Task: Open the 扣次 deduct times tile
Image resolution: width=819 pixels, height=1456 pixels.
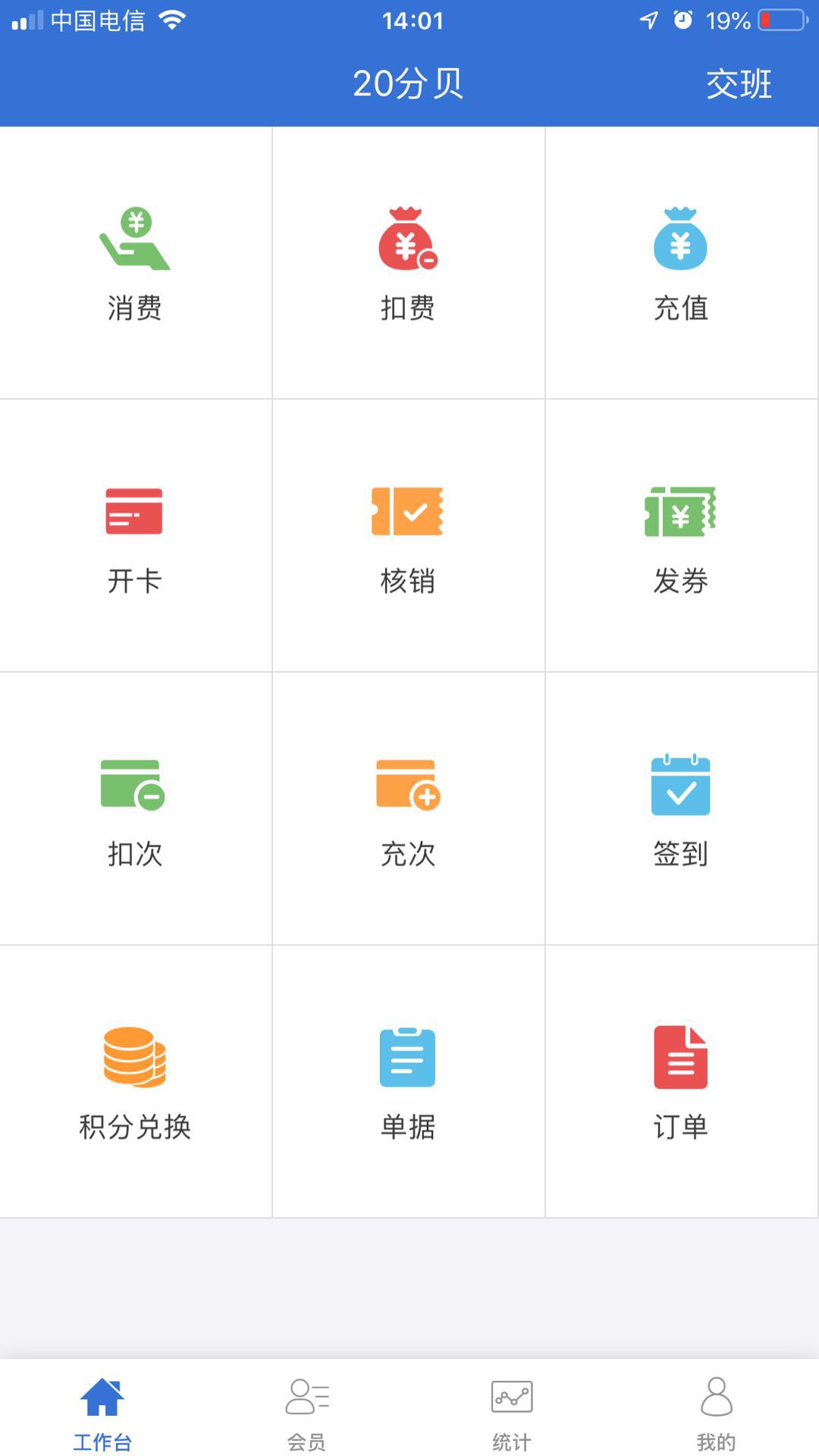Action: [x=136, y=808]
